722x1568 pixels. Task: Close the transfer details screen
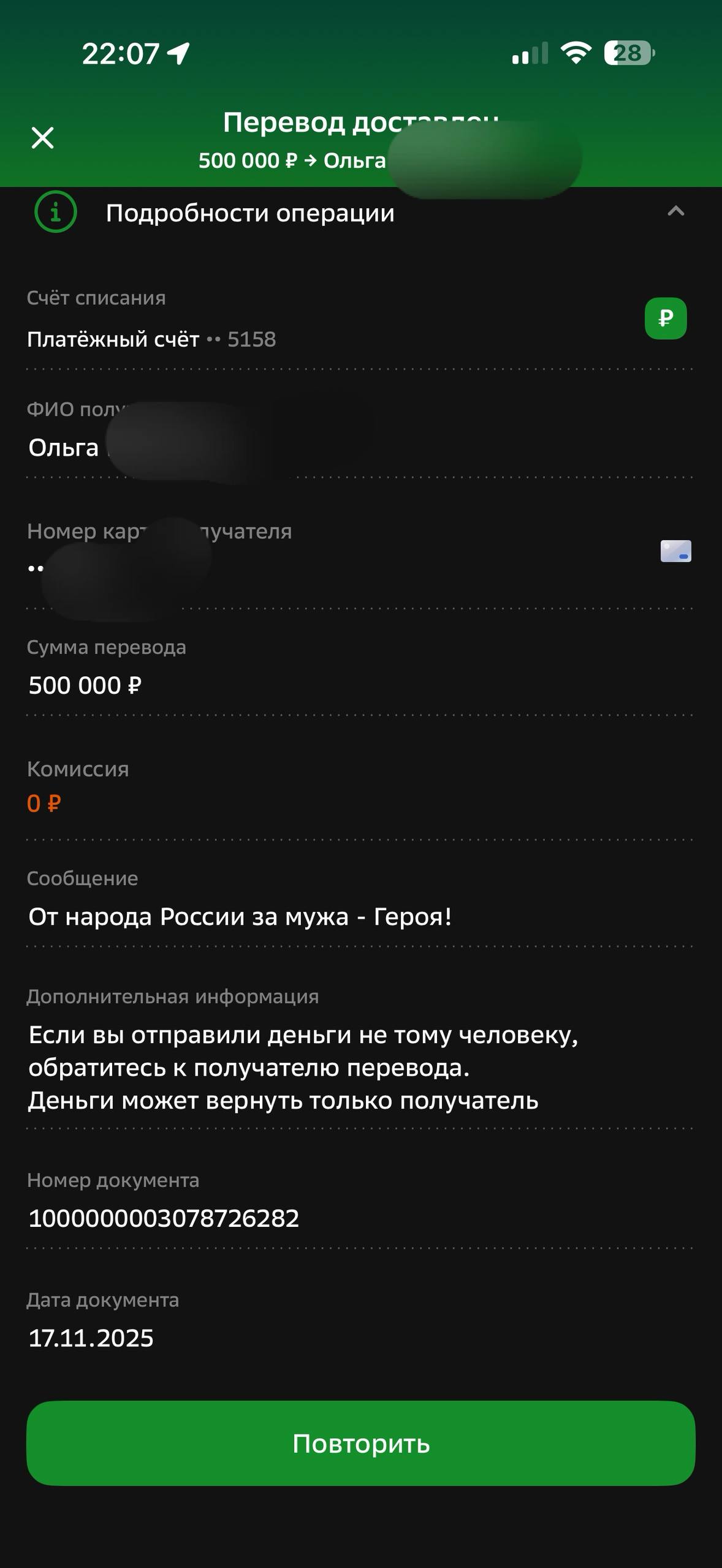pyautogui.click(x=42, y=138)
